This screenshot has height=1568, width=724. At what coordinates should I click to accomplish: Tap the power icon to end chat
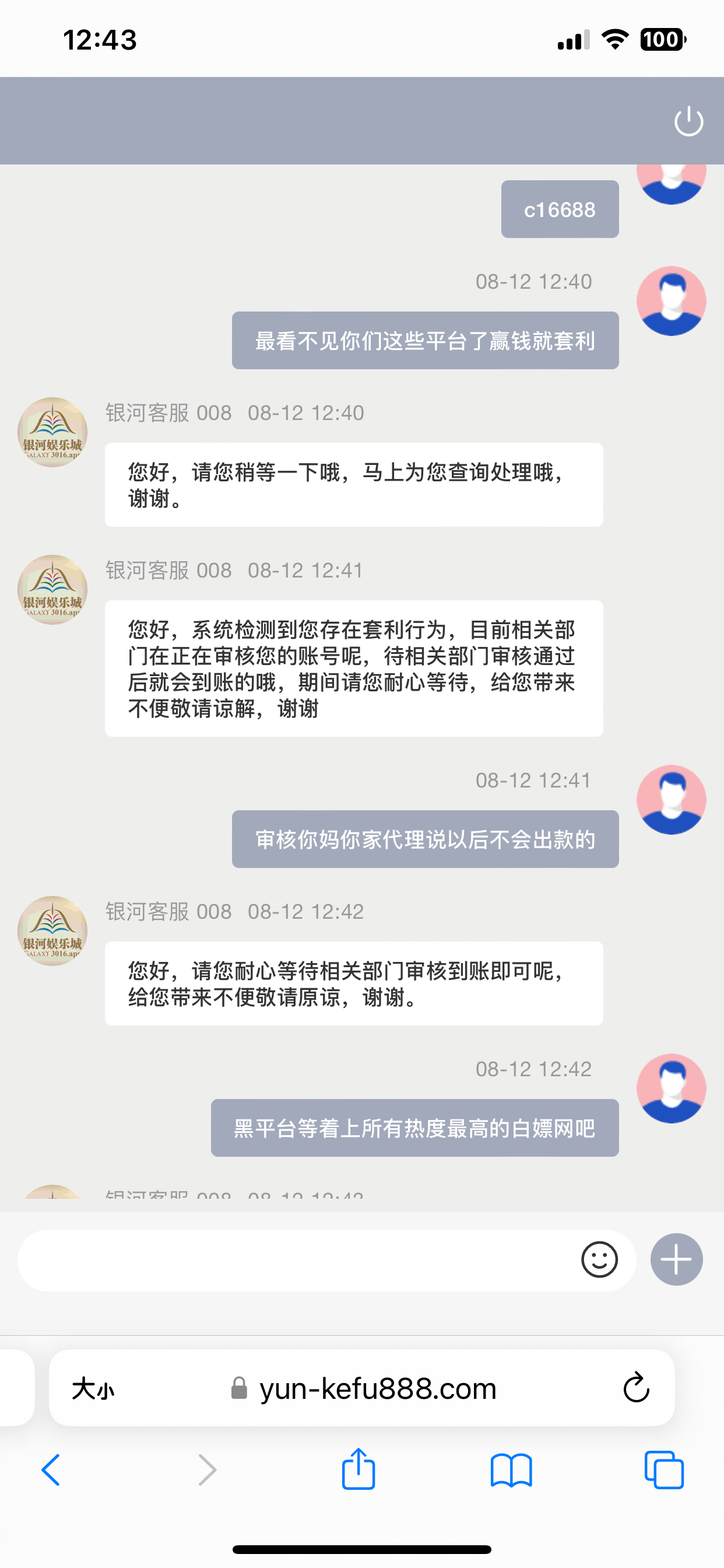(x=688, y=121)
